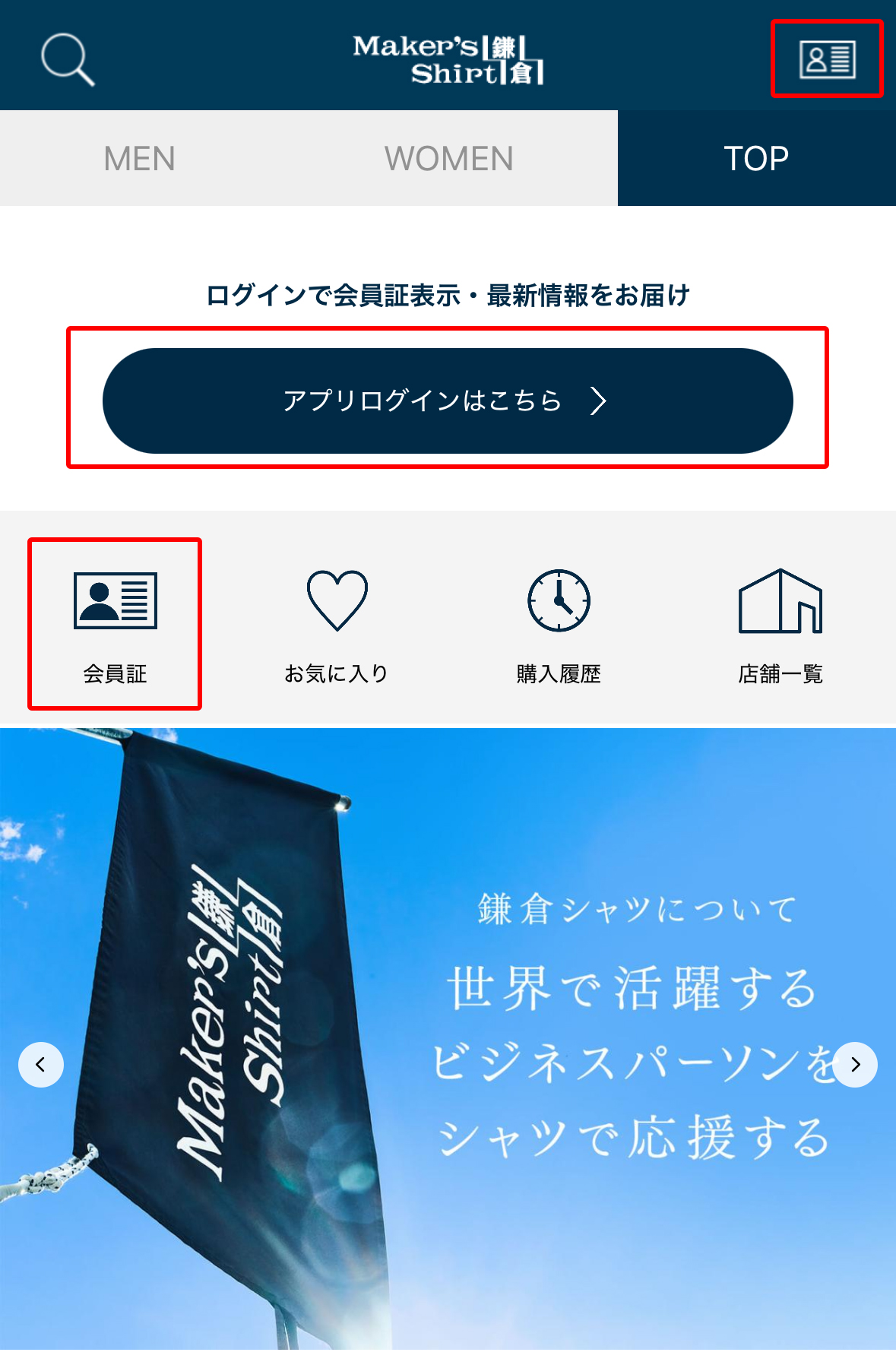The height and width of the screenshot is (1368, 896).
Task: Show next banner slide
Action: pyautogui.click(x=855, y=1064)
